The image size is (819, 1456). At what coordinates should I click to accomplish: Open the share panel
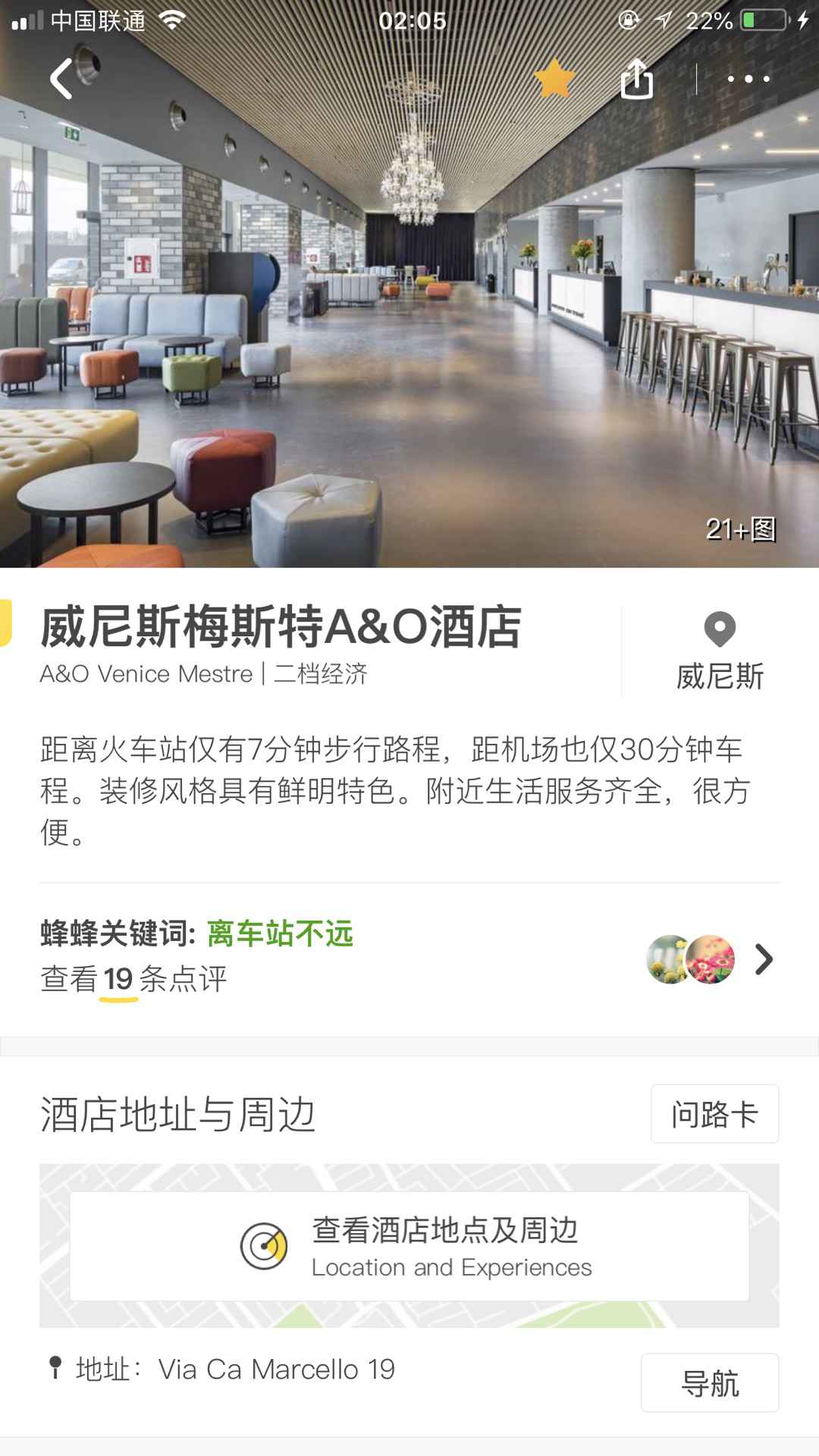click(x=638, y=79)
